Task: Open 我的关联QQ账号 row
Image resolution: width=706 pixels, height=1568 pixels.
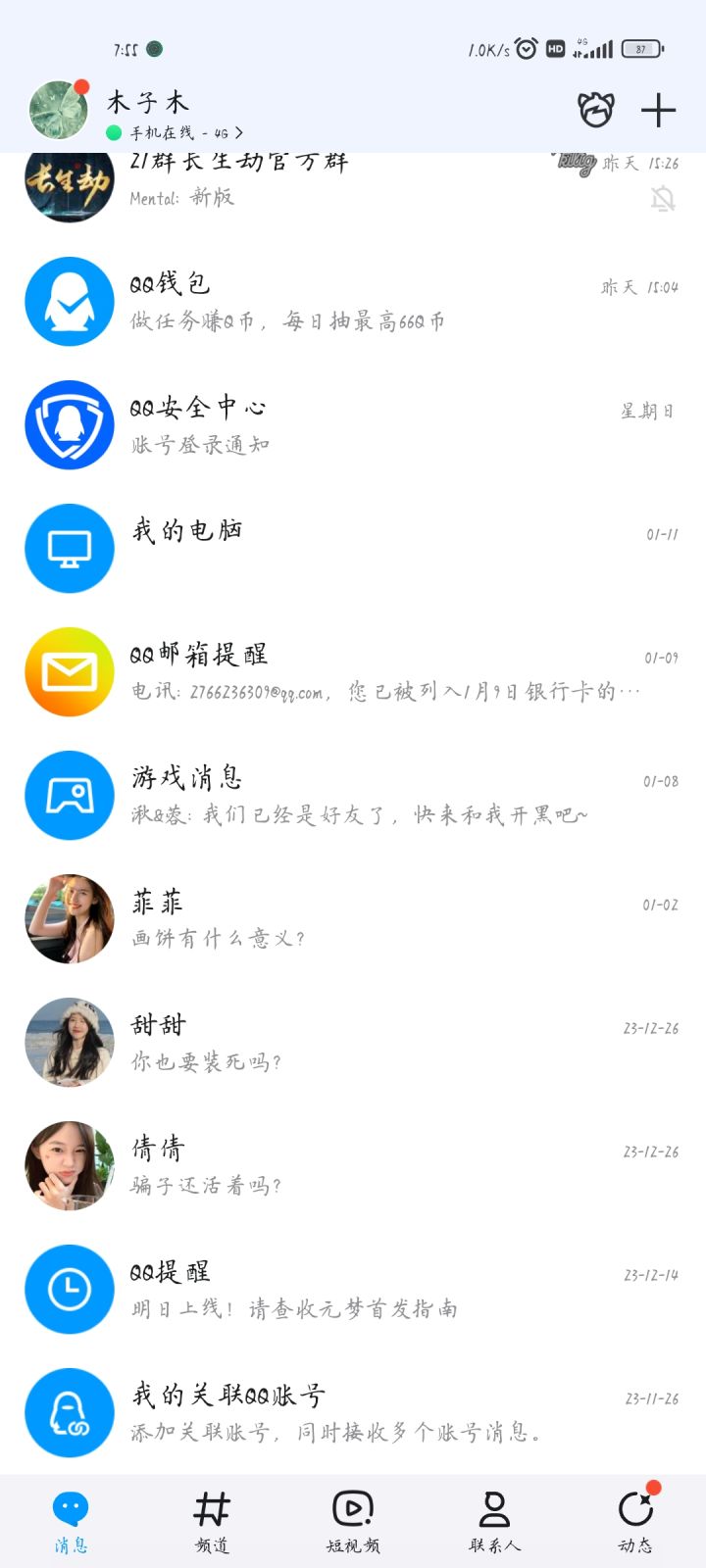Action: 353,1413
